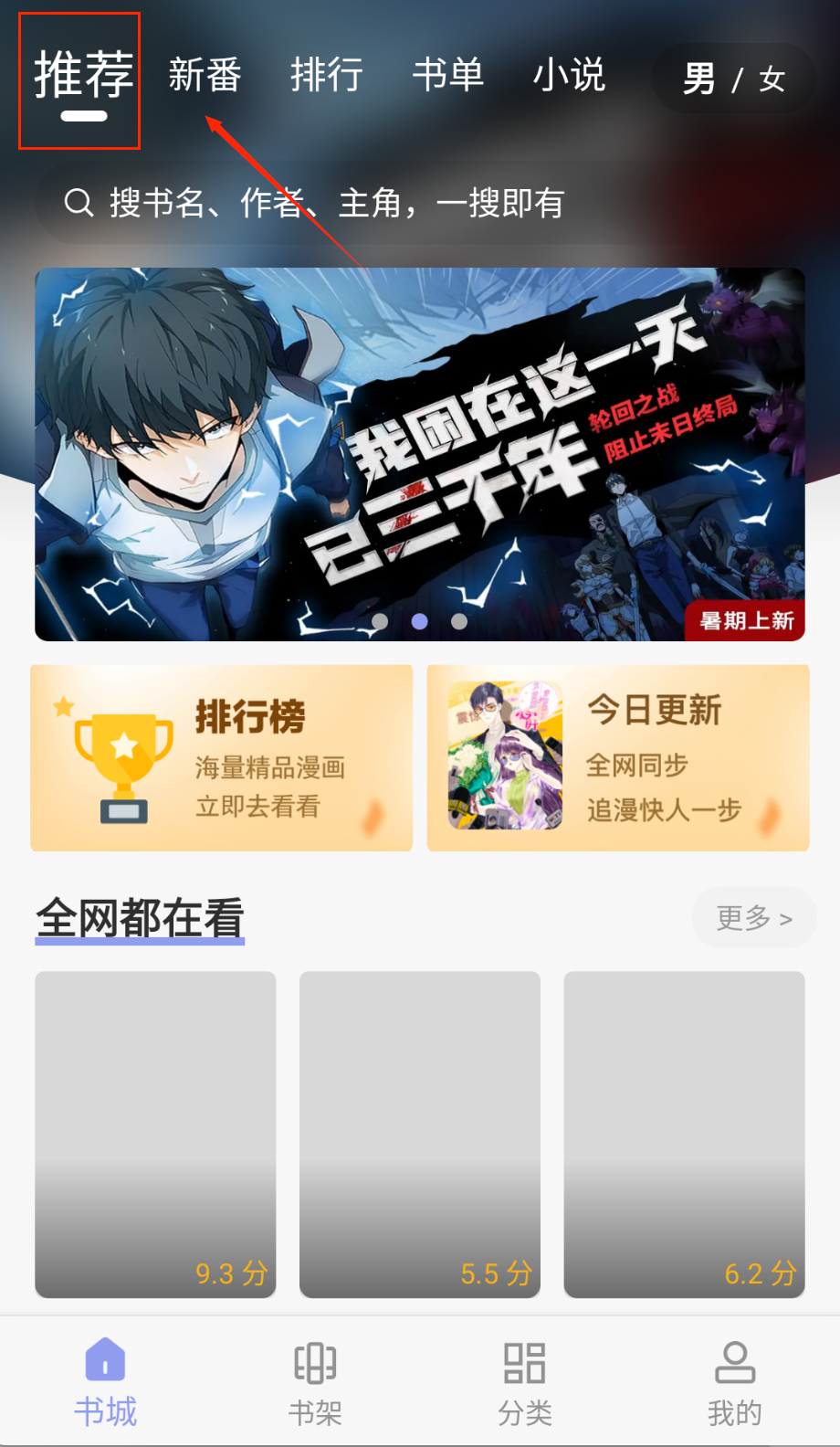View the 今日更新 card
The width and height of the screenshot is (840, 1447).
[x=618, y=758]
